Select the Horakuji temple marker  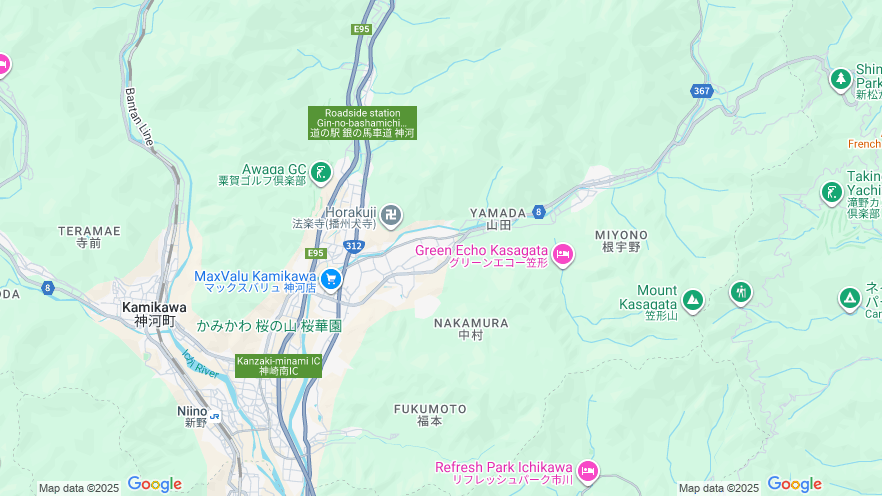(394, 213)
